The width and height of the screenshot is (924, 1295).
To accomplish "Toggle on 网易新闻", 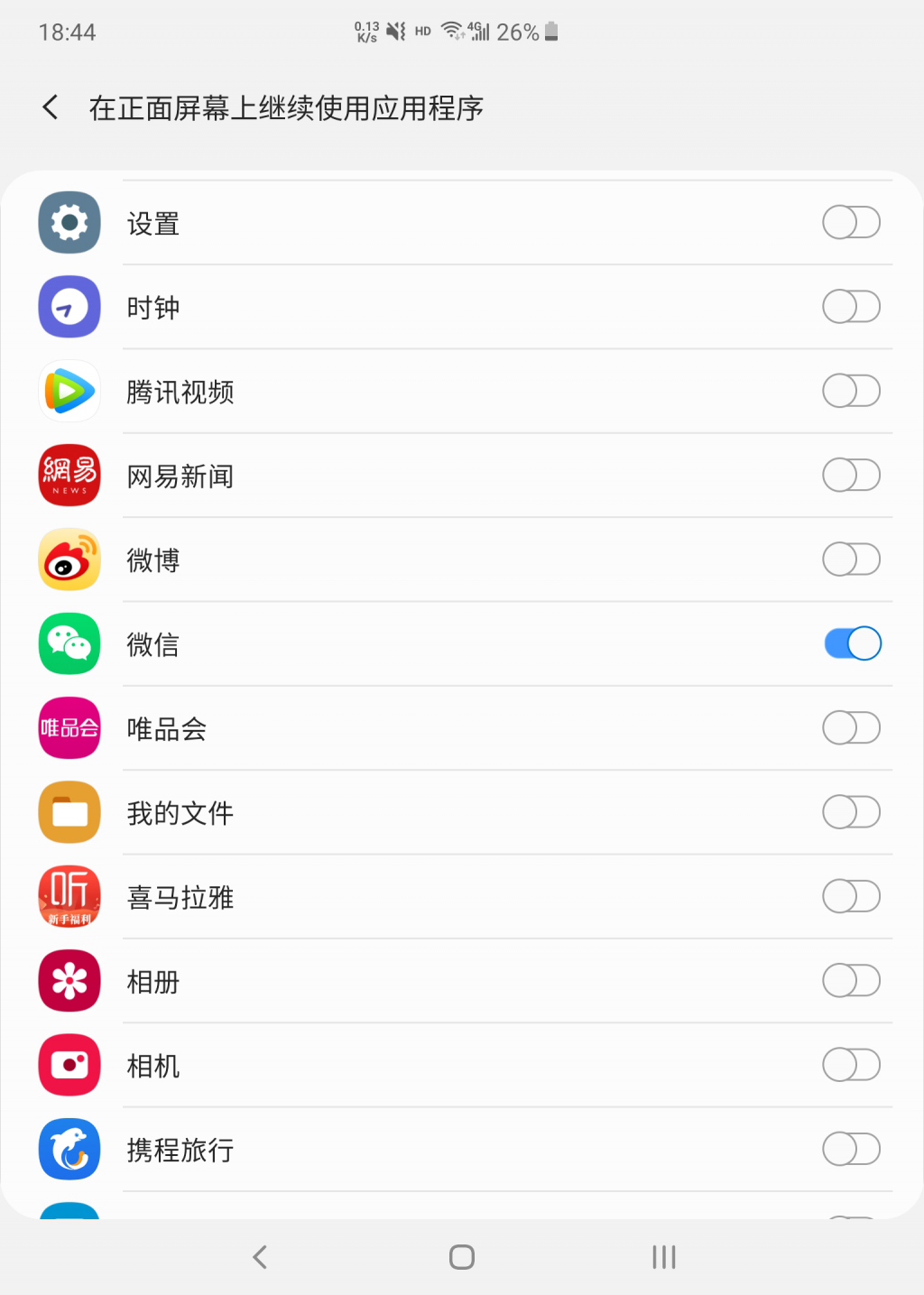I will [851, 476].
